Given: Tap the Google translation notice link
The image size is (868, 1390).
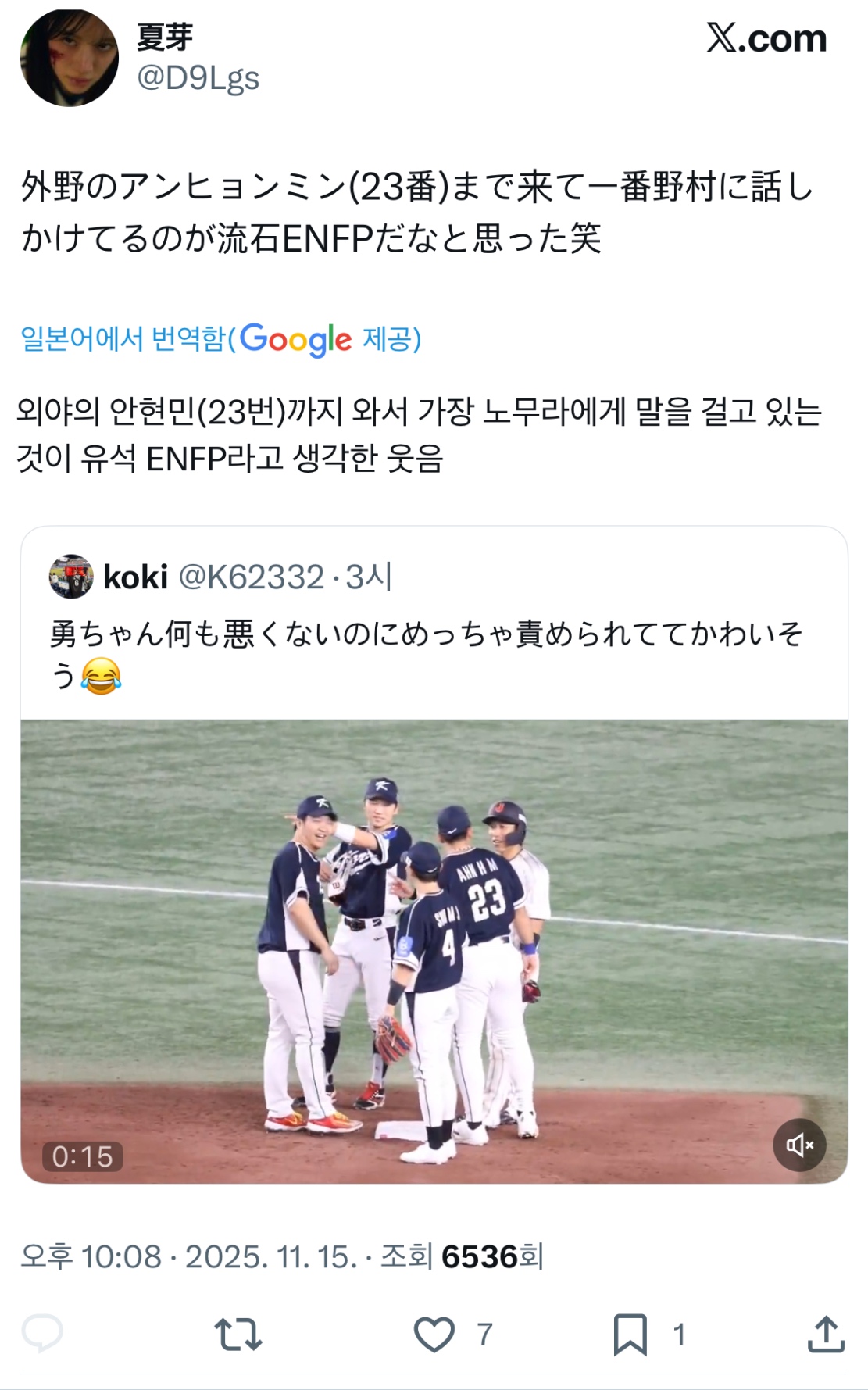Looking at the screenshot, I should point(221,339).
